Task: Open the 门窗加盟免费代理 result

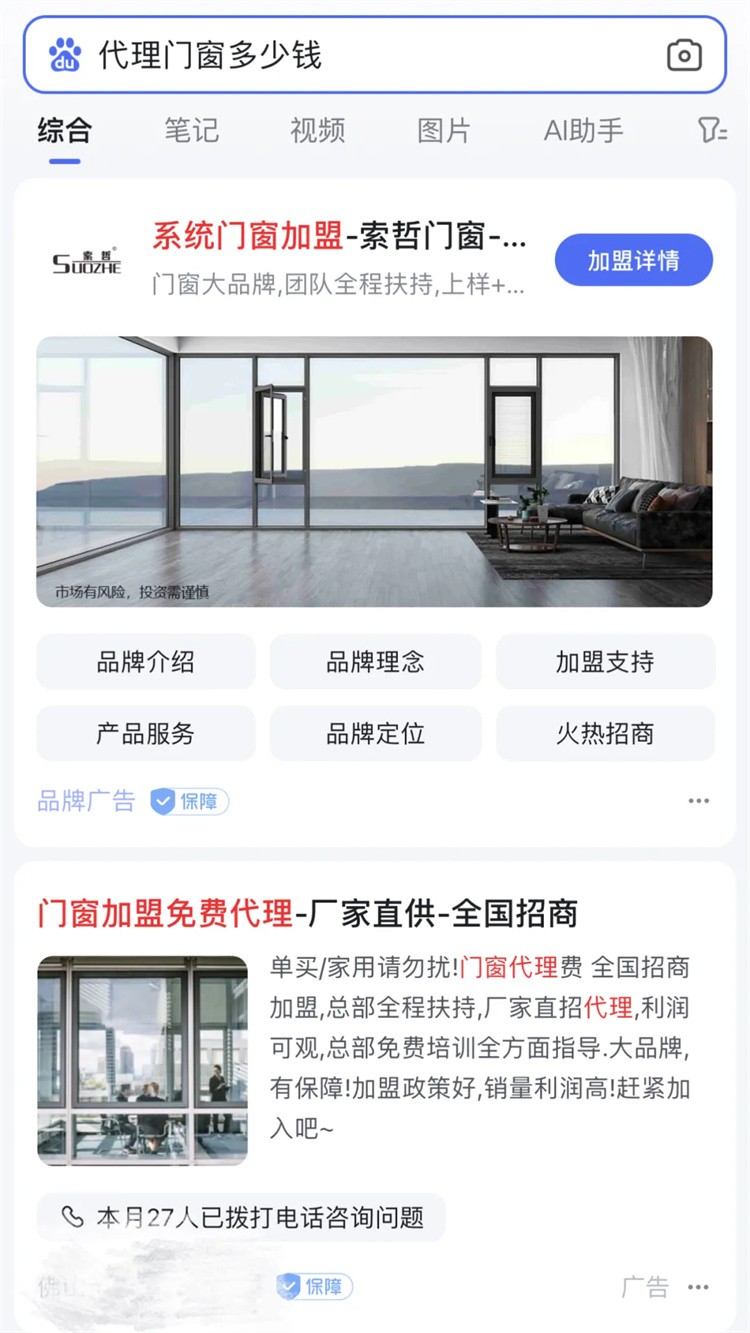Action: click(x=308, y=913)
